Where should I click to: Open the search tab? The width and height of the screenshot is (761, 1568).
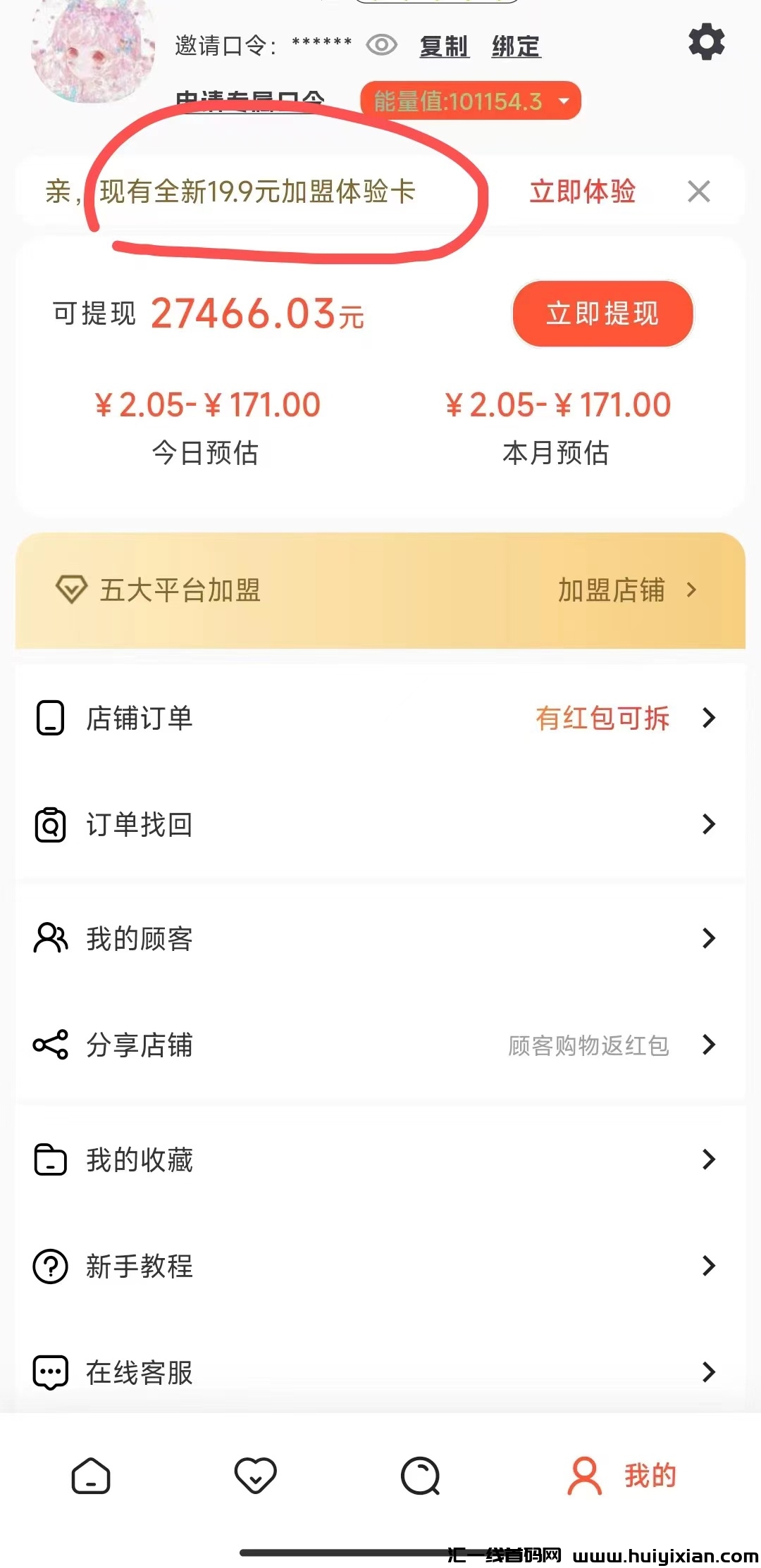(x=421, y=1476)
